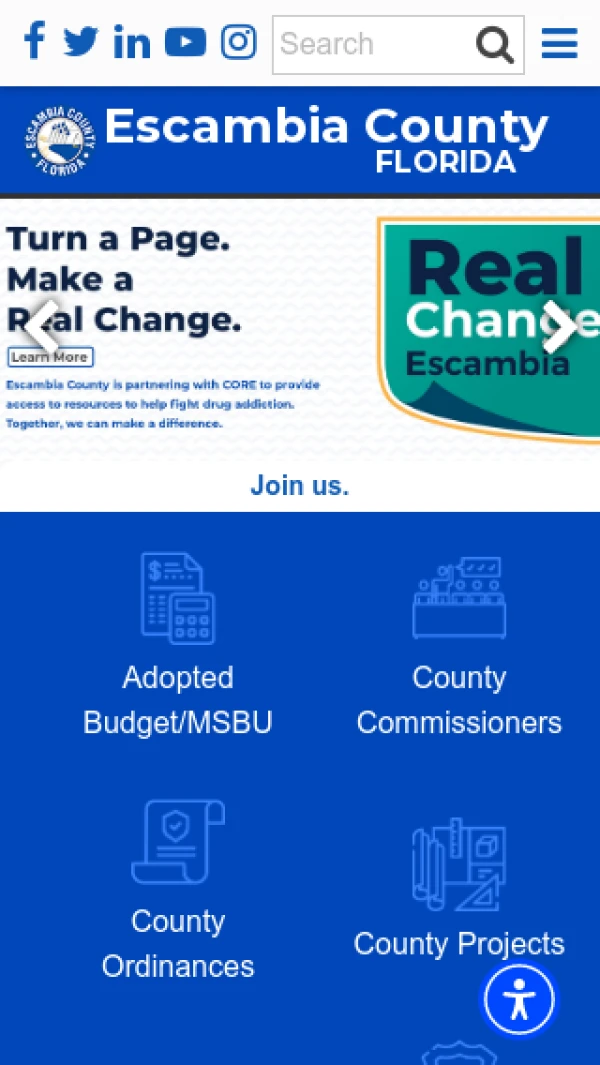Image resolution: width=600 pixels, height=1065 pixels.
Task: Open the hamburger navigation menu
Action: tap(559, 44)
